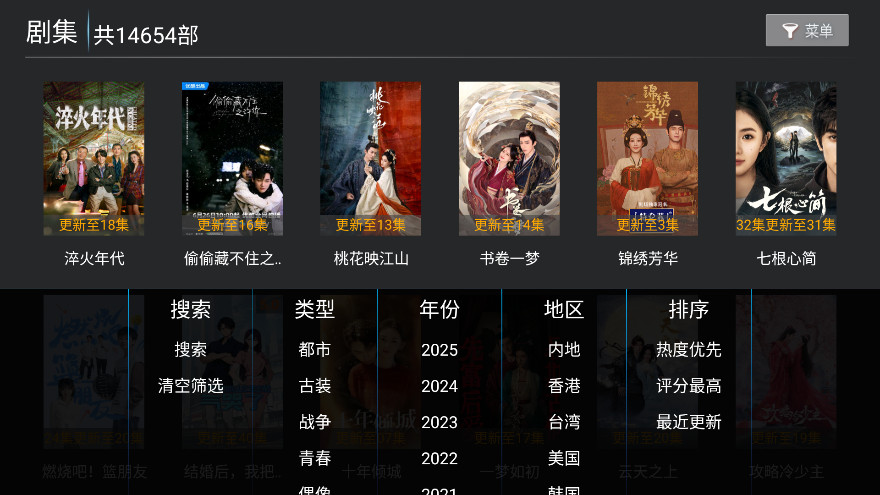Choose the 青春 genre filter
Viewport: 880px width, 495px height.
click(x=314, y=458)
